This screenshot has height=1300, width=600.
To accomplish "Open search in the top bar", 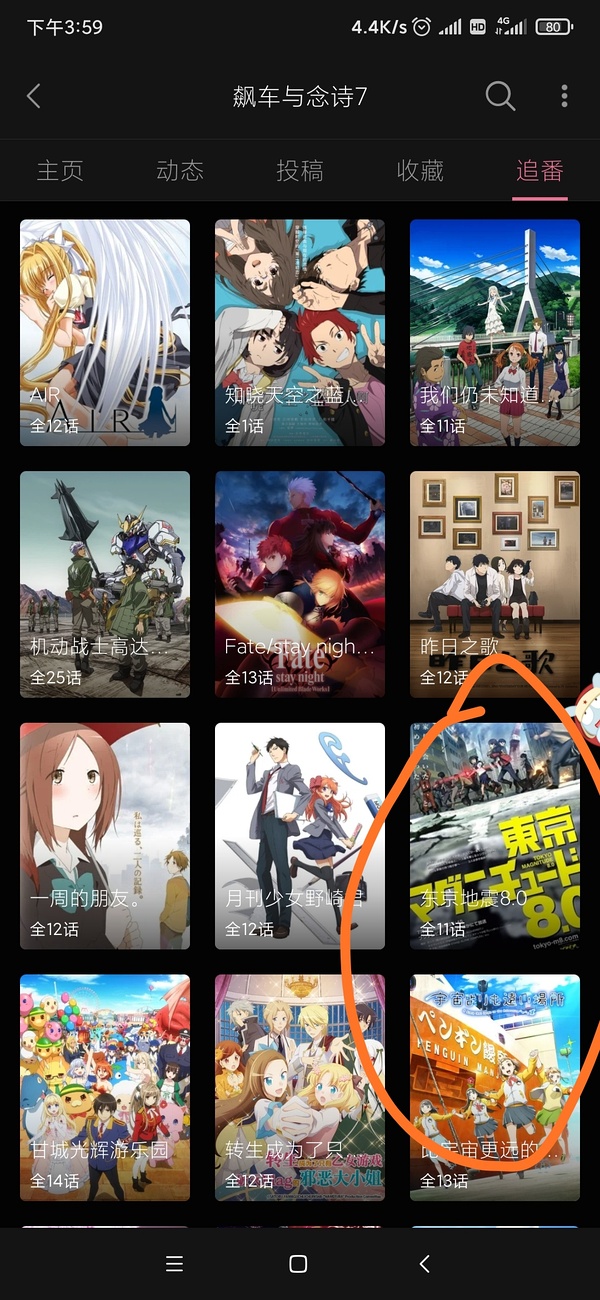I will pos(500,96).
